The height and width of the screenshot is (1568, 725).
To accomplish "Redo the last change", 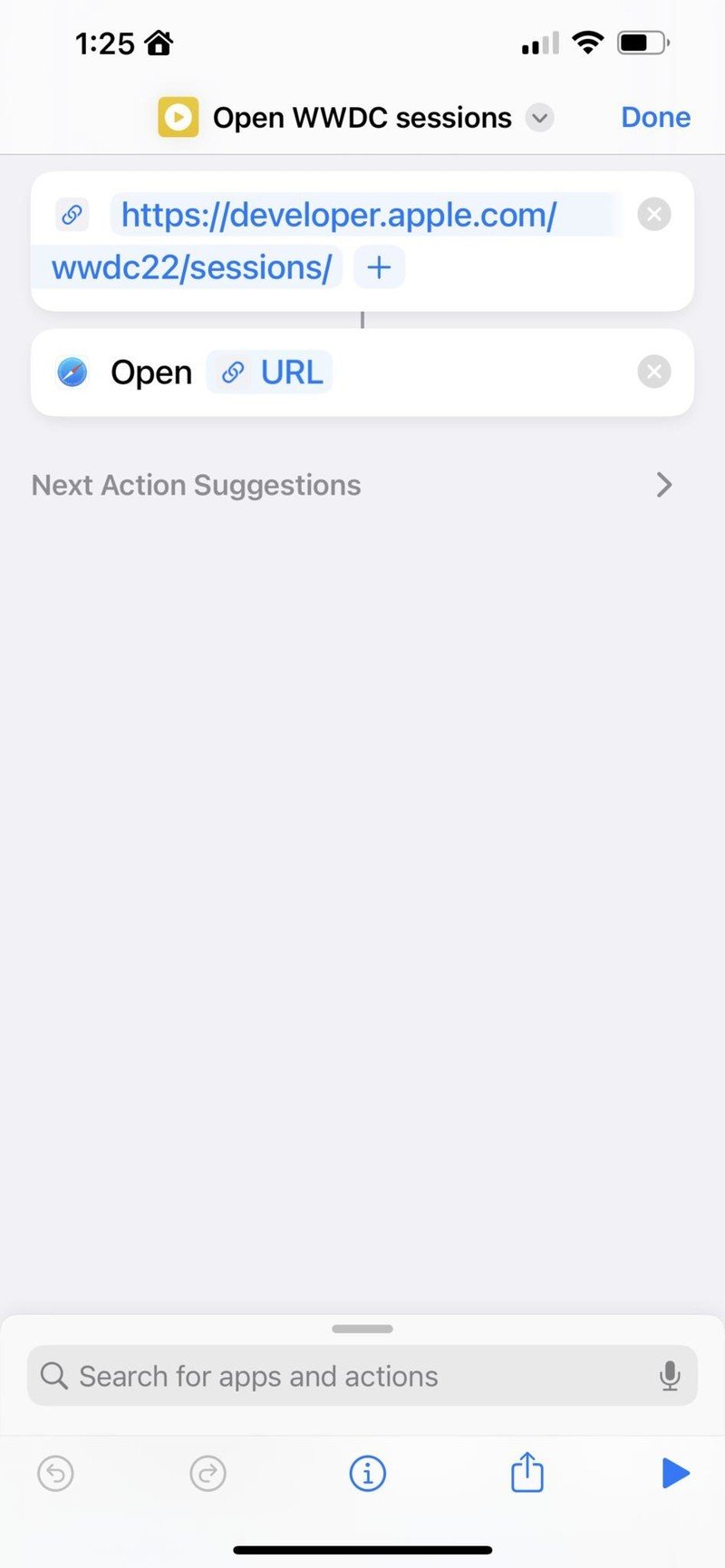I will [x=208, y=1473].
